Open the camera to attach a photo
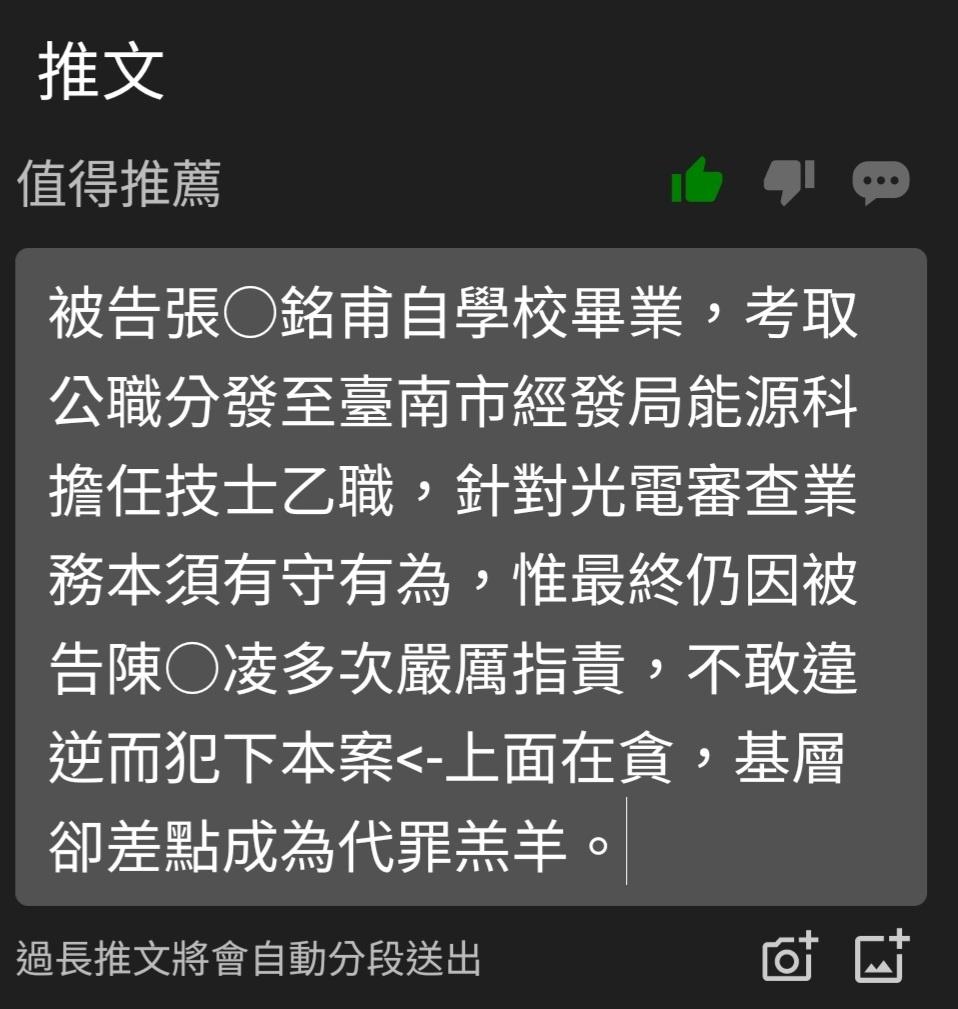Image resolution: width=958 pixels, height=1009 pixels. tap(790, 958)
